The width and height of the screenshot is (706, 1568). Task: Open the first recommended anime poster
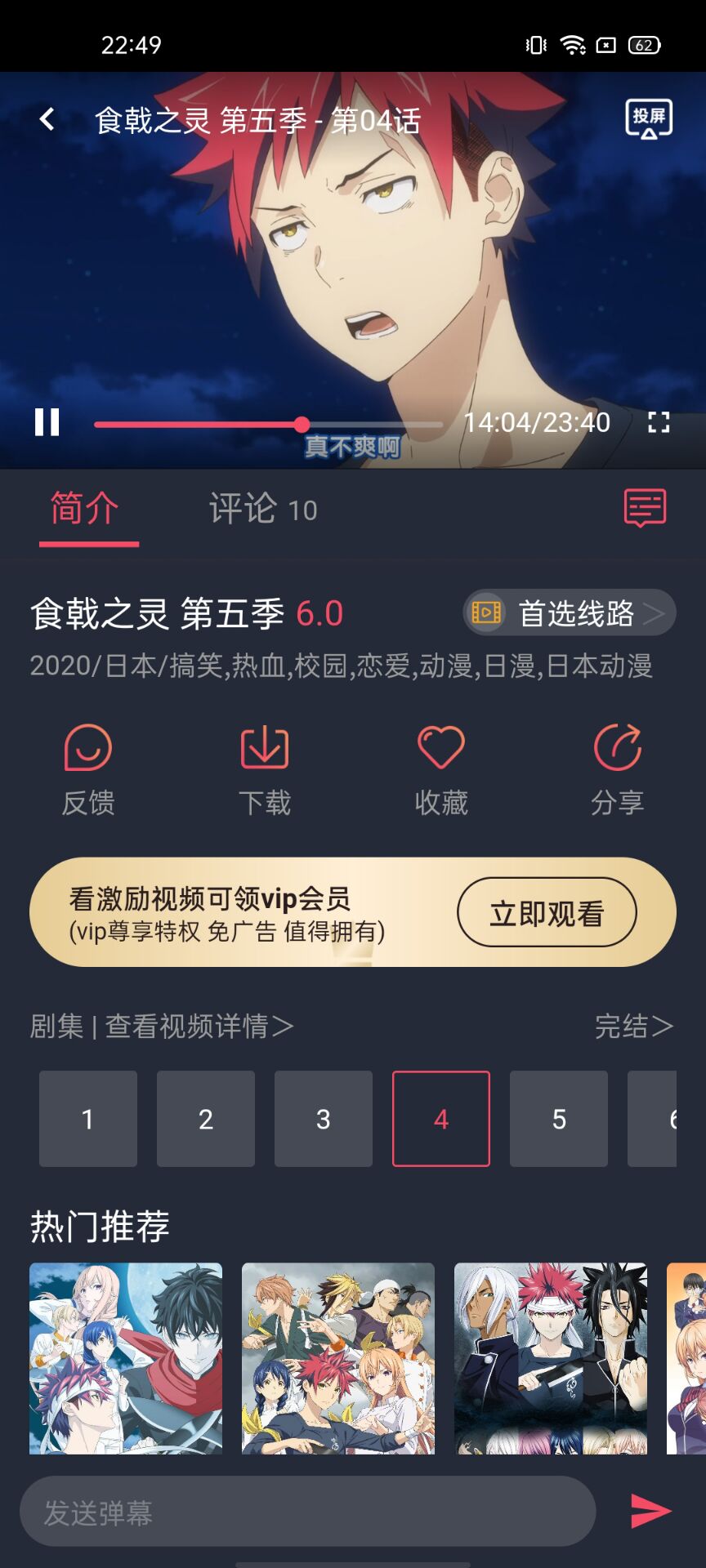126,1358
